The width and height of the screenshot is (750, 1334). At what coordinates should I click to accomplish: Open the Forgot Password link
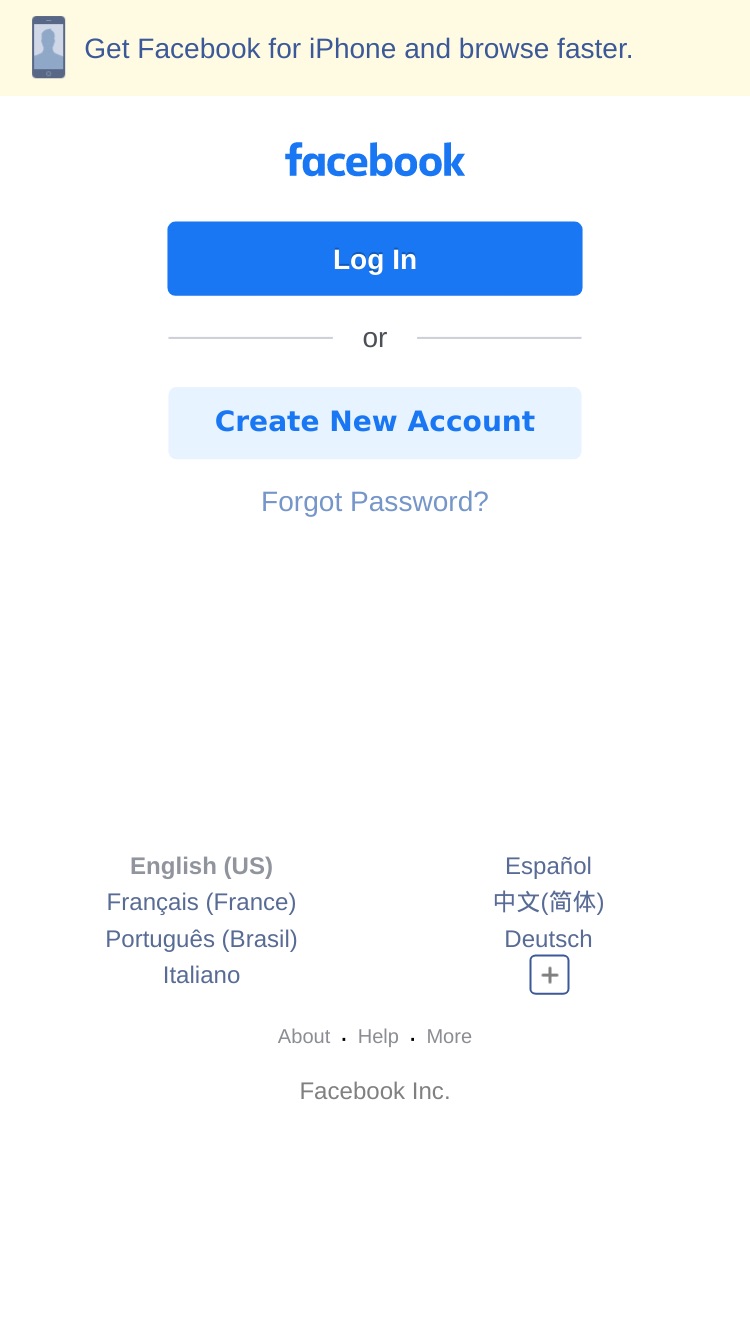tap(375, 501)
